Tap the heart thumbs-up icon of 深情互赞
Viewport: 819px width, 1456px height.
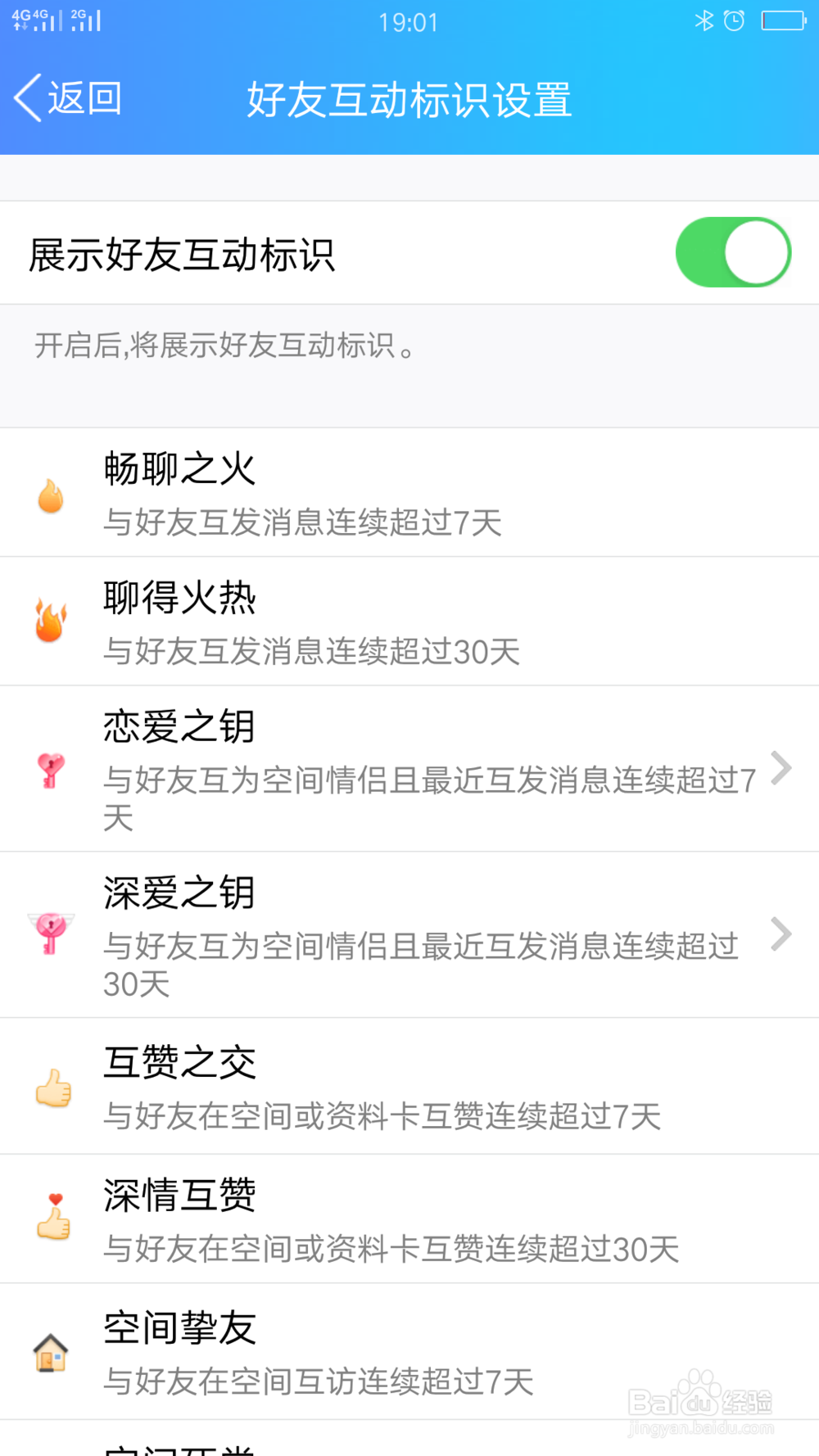click(x=50, y=1221)
